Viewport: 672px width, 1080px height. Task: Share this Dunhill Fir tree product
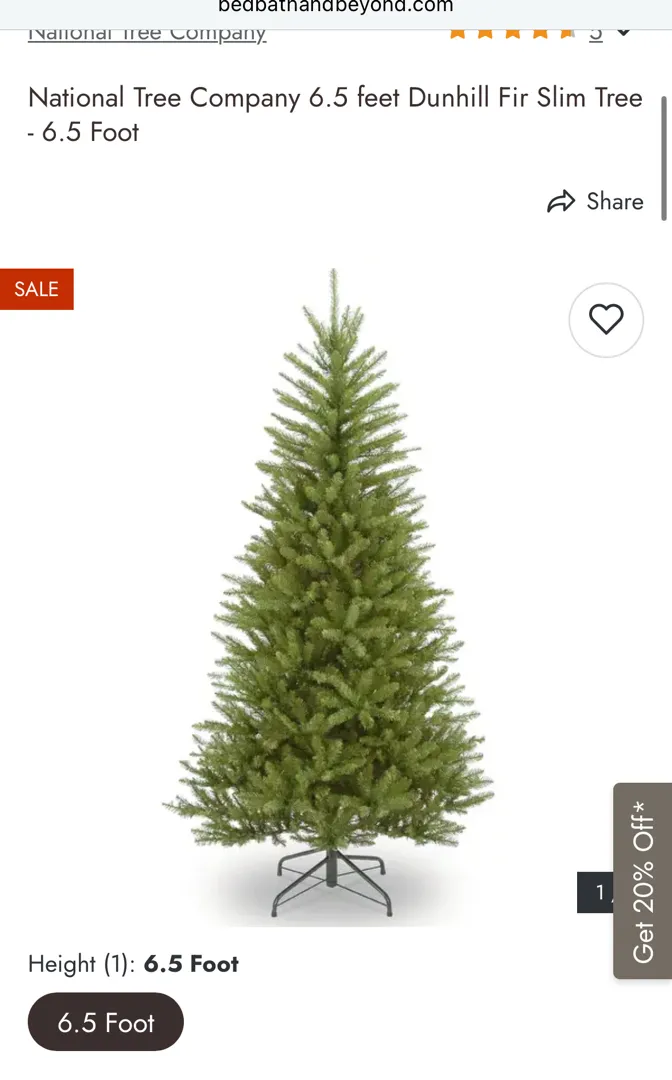596,201
